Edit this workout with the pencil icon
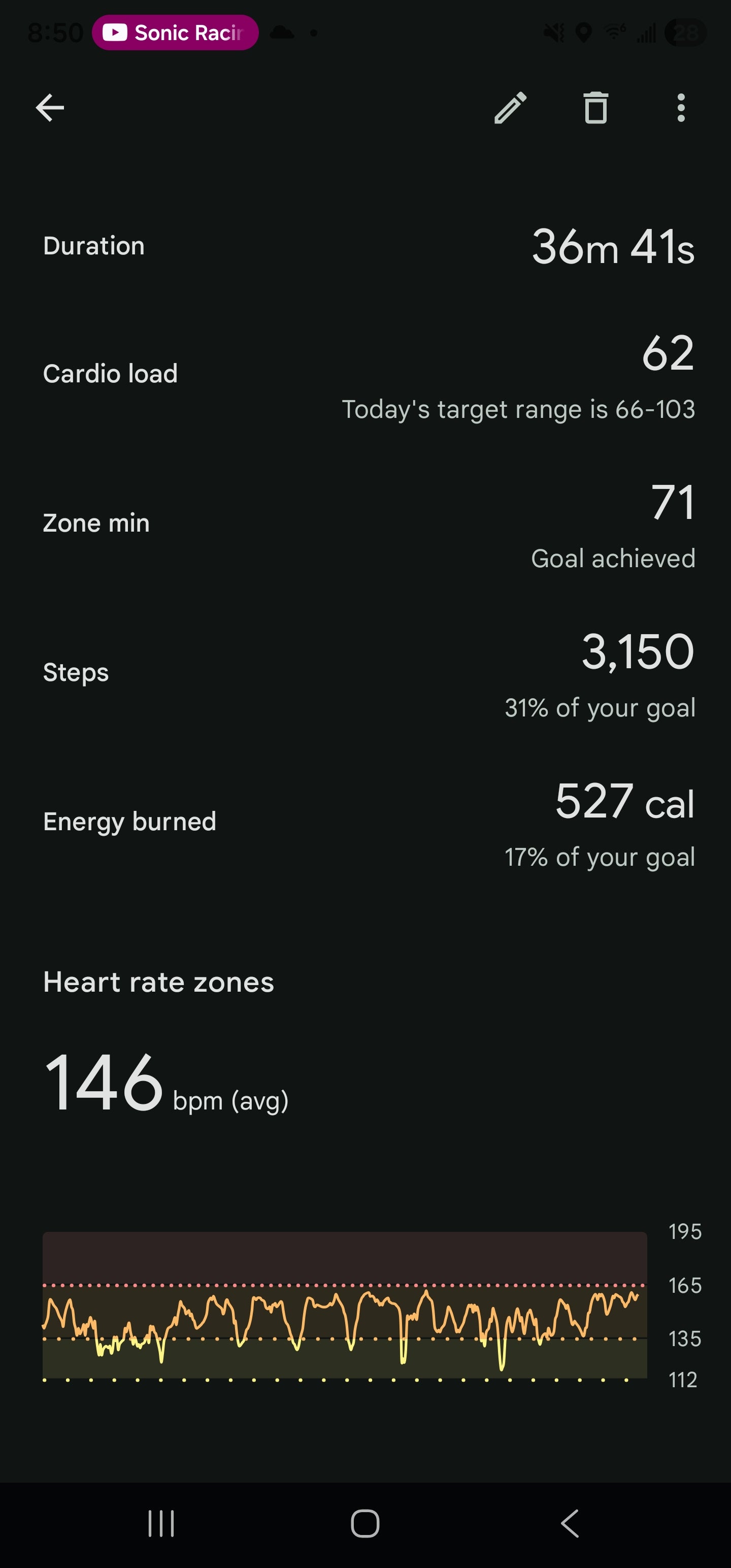The width and height of the screenshot is (731, 1568). (x=510, y=108)
